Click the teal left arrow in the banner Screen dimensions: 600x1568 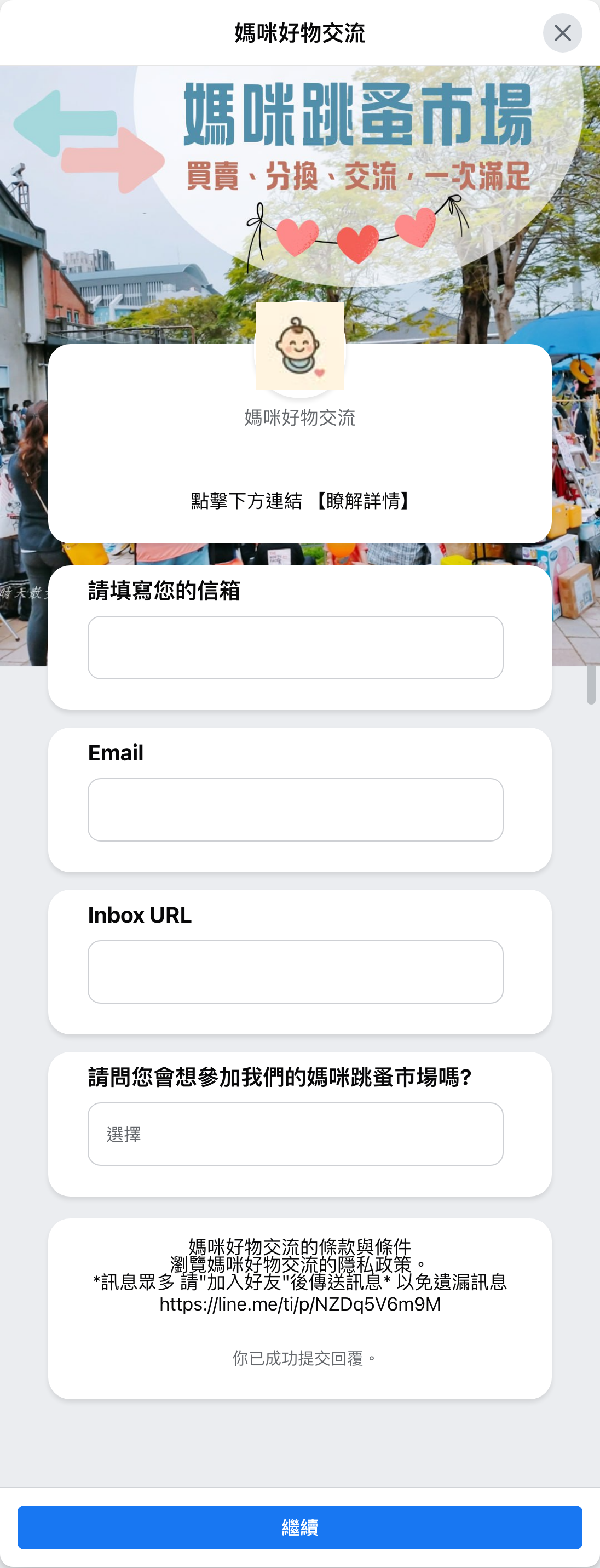(x=64, y=122)
